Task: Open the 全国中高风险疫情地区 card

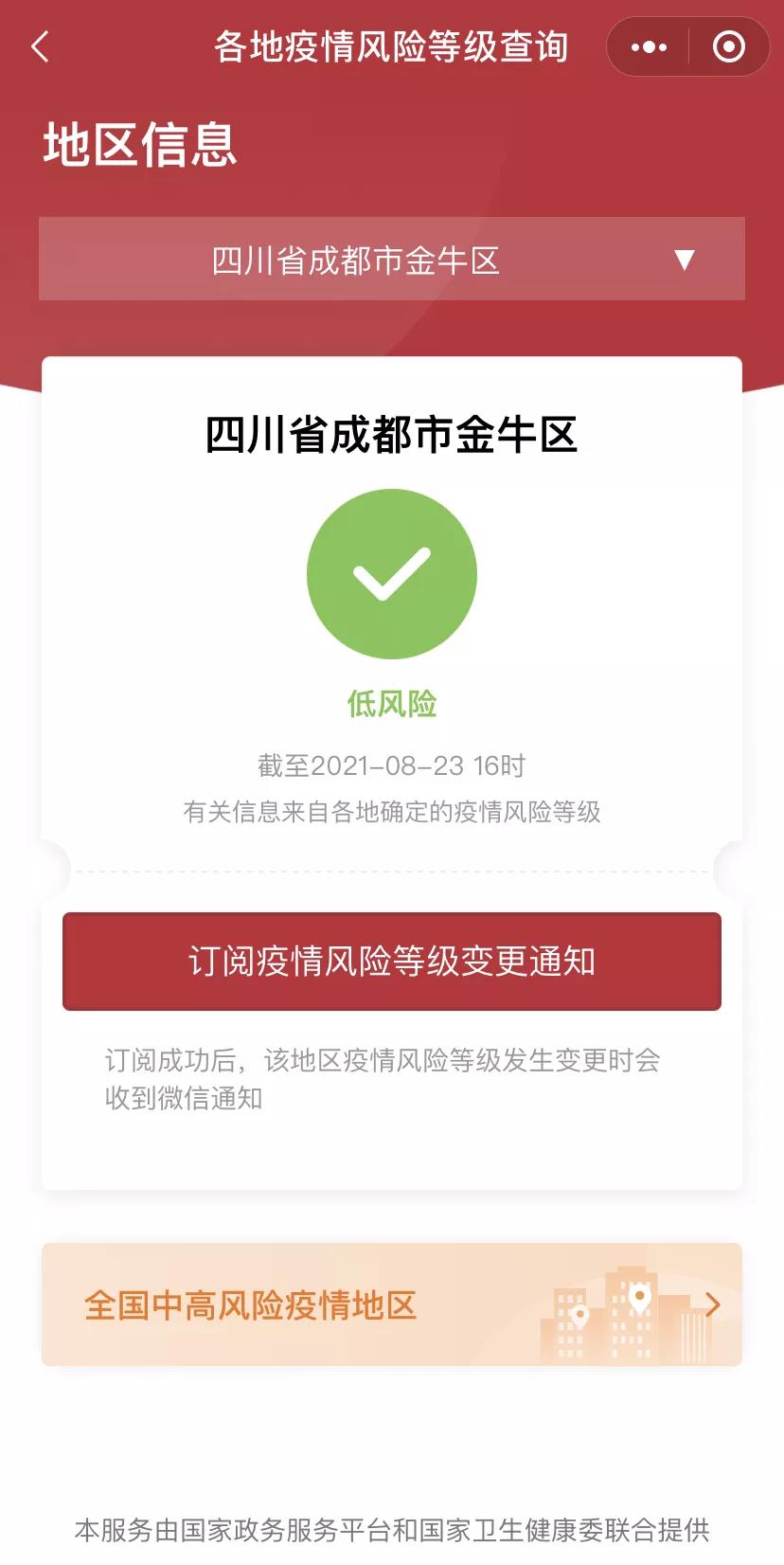Action: click(391, 1304)
